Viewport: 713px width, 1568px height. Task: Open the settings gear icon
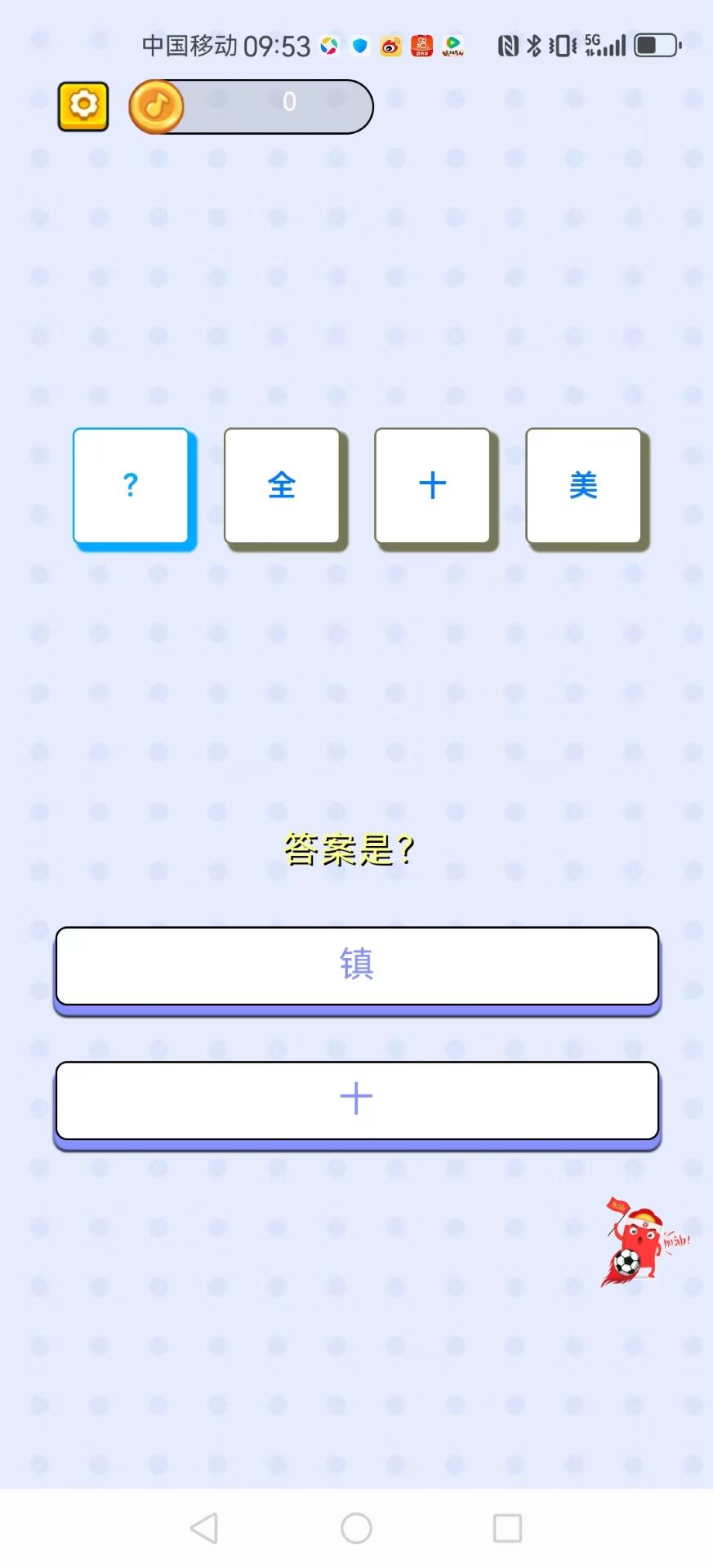tap(83, 106)
